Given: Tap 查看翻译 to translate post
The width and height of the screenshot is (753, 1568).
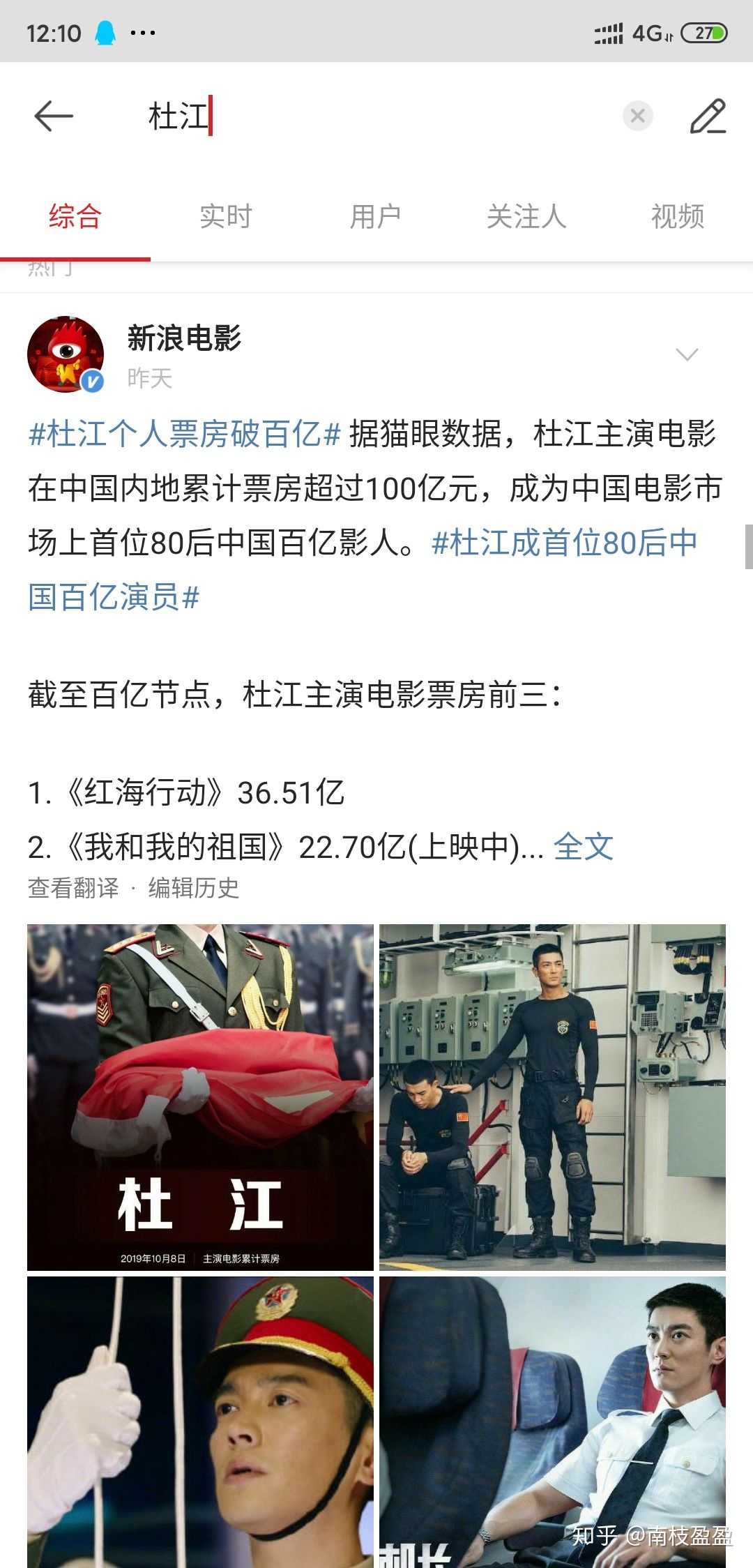Looking at the screenshot, I should tap(73, 888).
